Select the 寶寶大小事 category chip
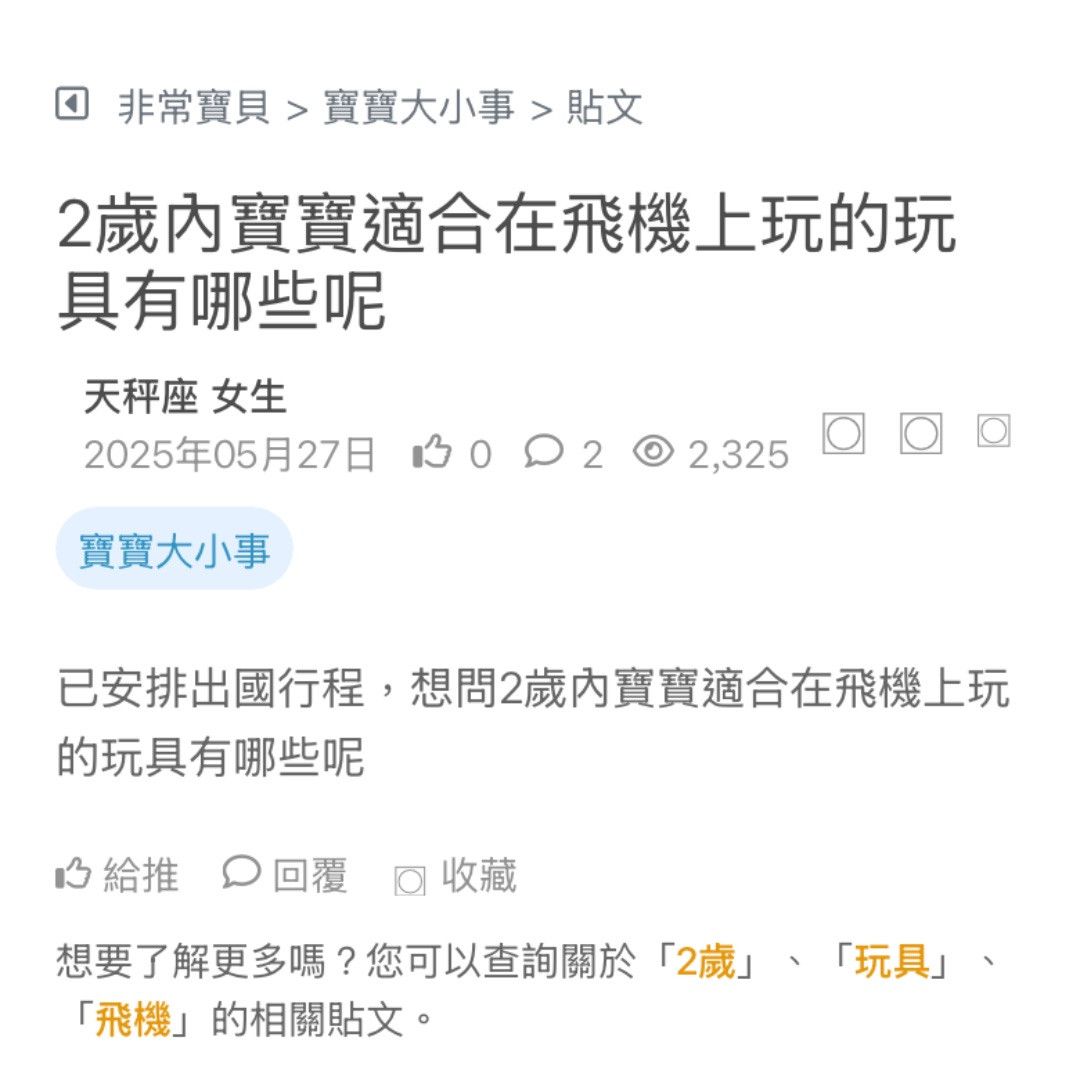The image size is (1080, 1080). click(174, 550)
